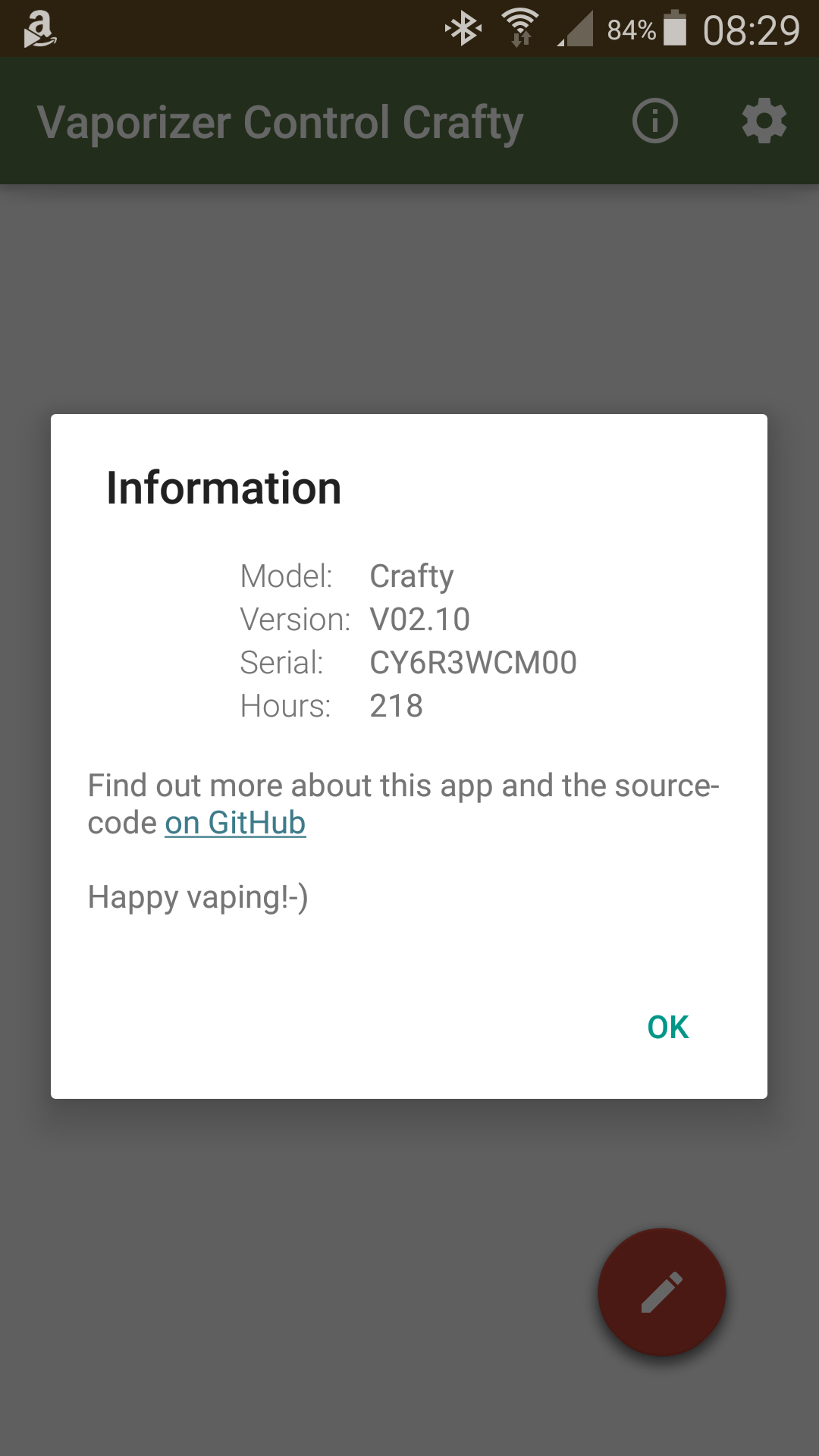Dismiss the Information dialog with OK
Viewport: 819px width, 1456px height.
pos(667,1028)
